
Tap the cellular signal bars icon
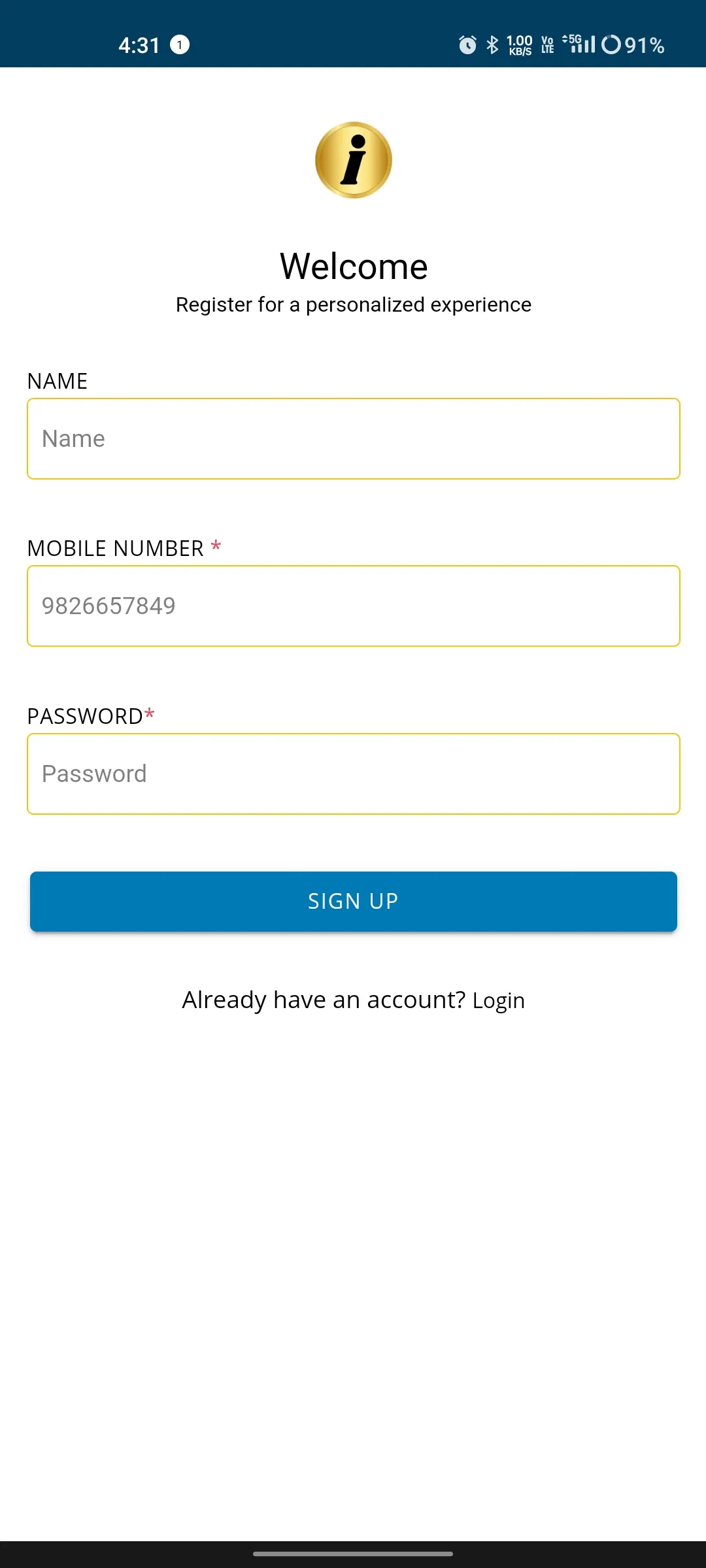coord(584,46)
